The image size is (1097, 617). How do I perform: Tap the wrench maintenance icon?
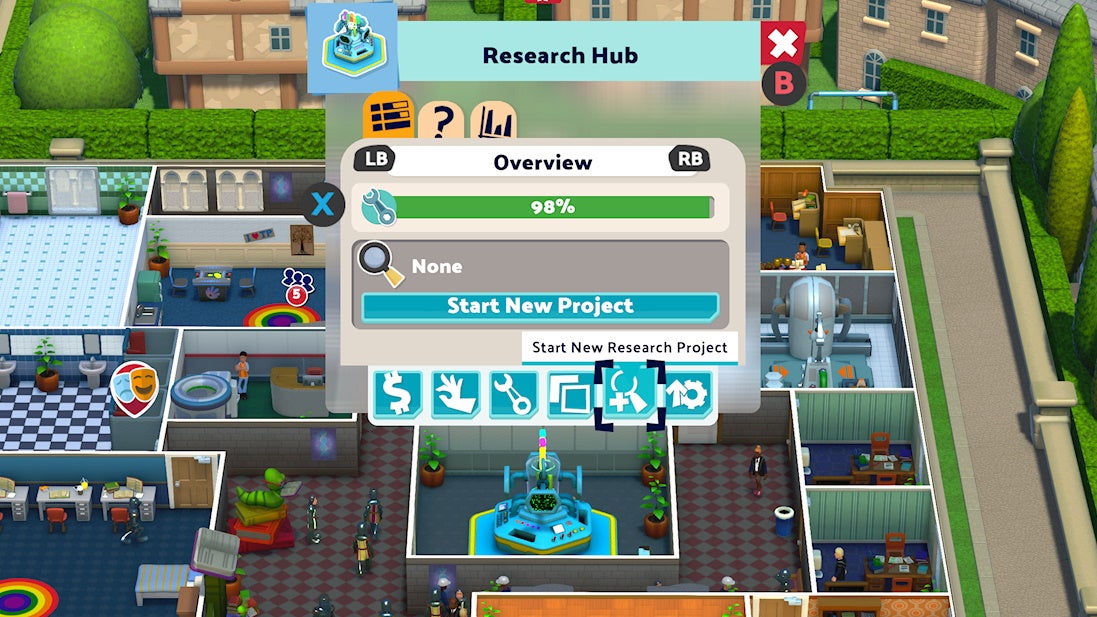click(x=513, y=394)
